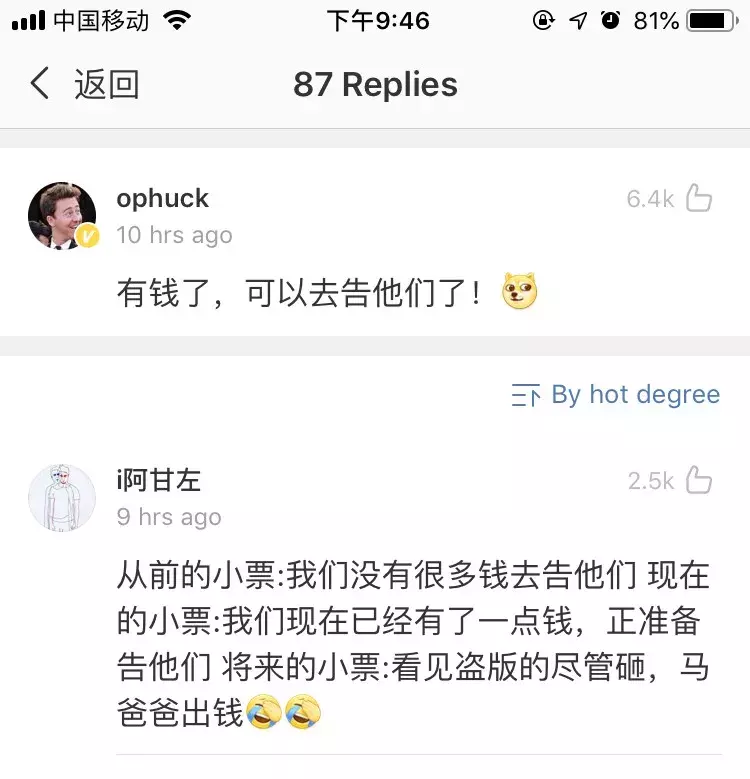Tap the battery indicator showing 81%
This screenshot has width=750, height=779.
pos(709,19)
